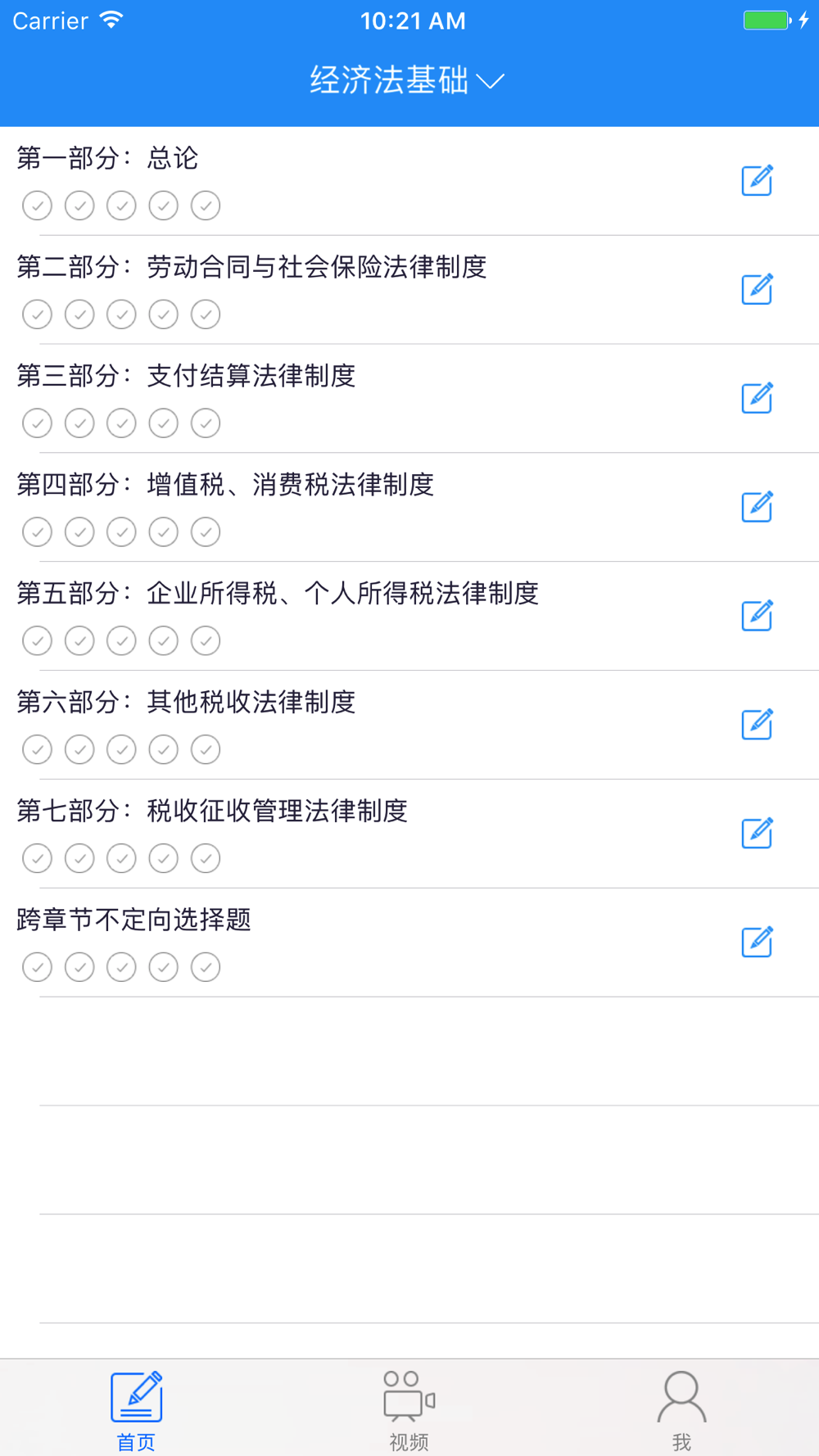Expand the 经济法基础 subject dropdown
This screenshot has height=1456, width=819.
coord(407,80)
